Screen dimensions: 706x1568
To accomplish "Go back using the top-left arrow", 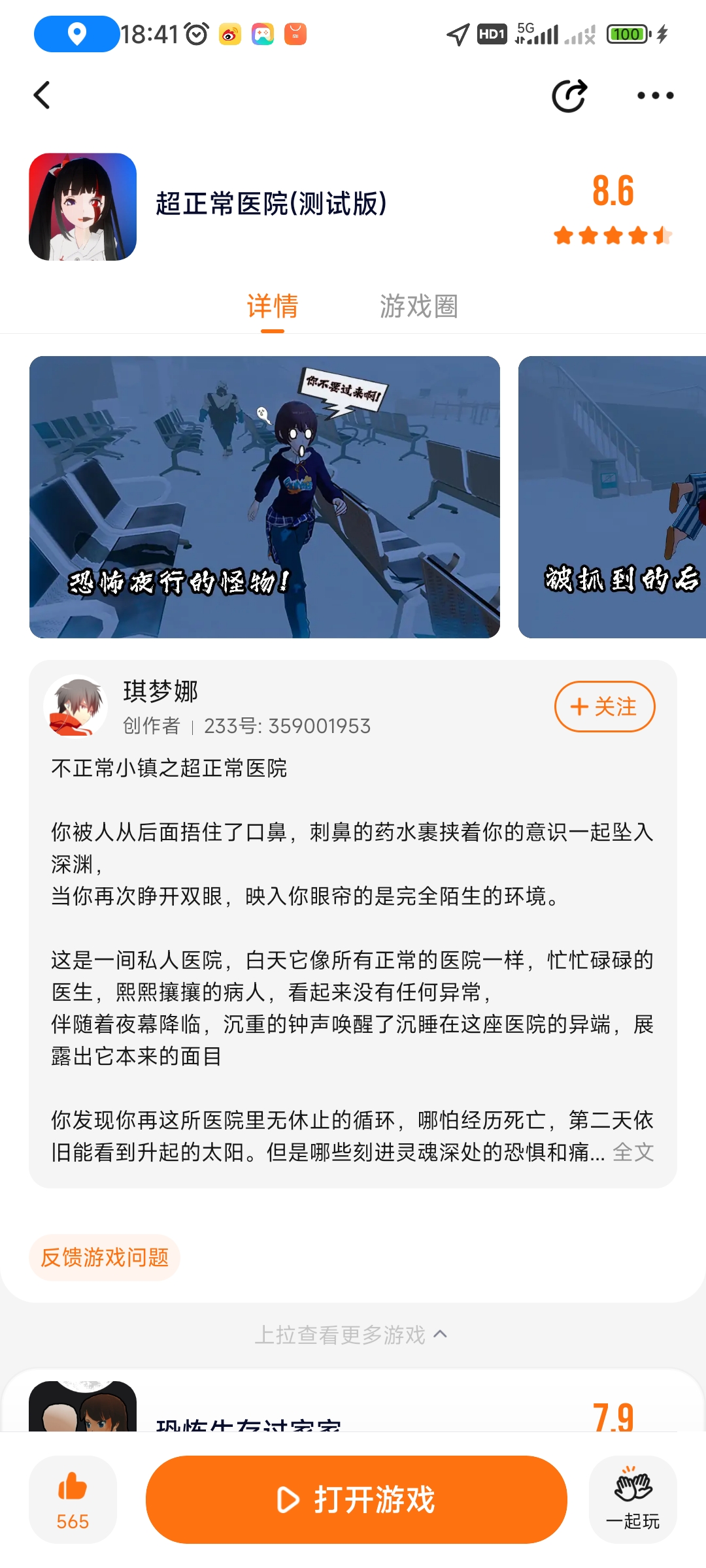I will pos(42,95).
